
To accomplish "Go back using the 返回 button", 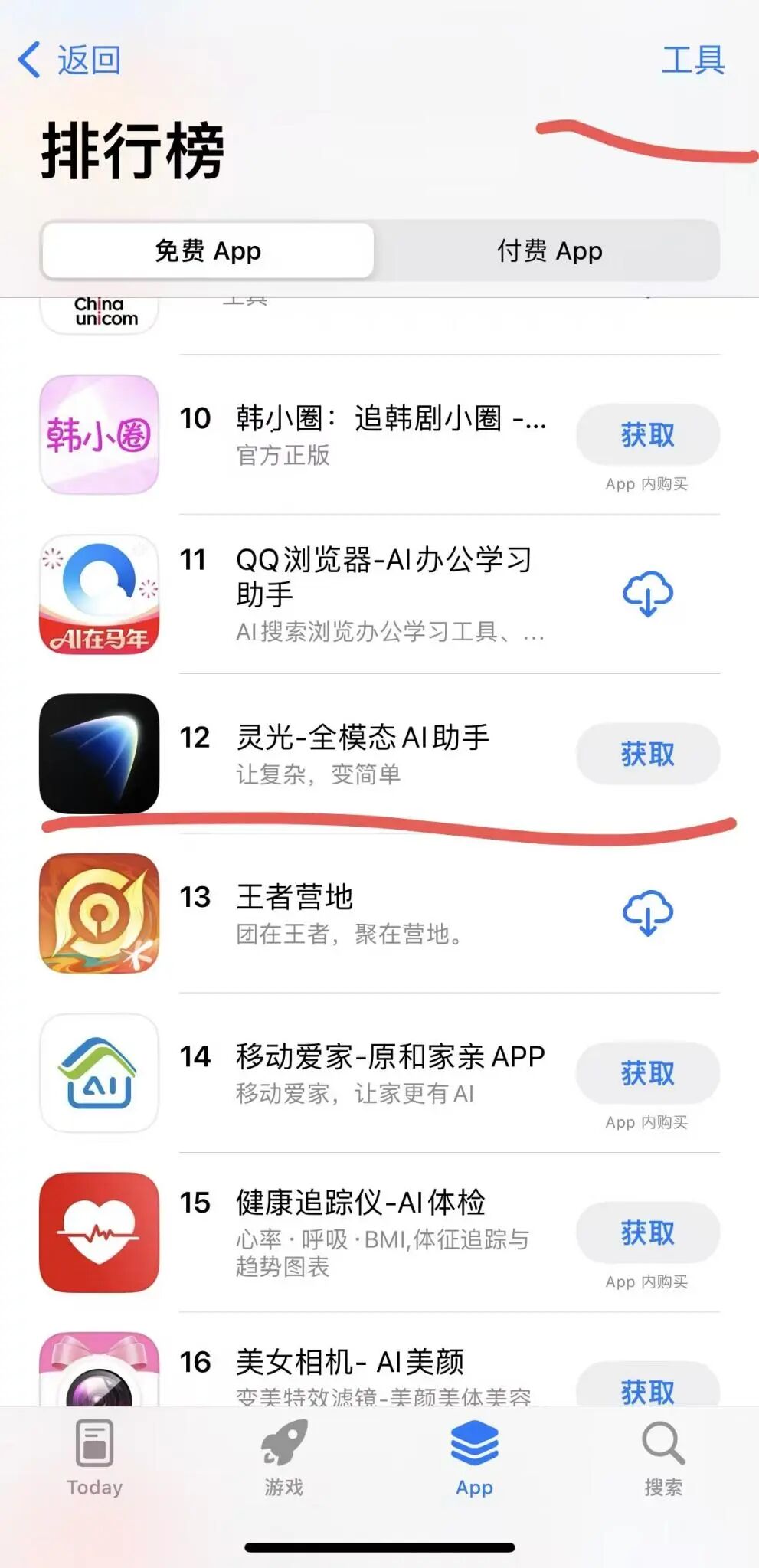I will [69, 60].
